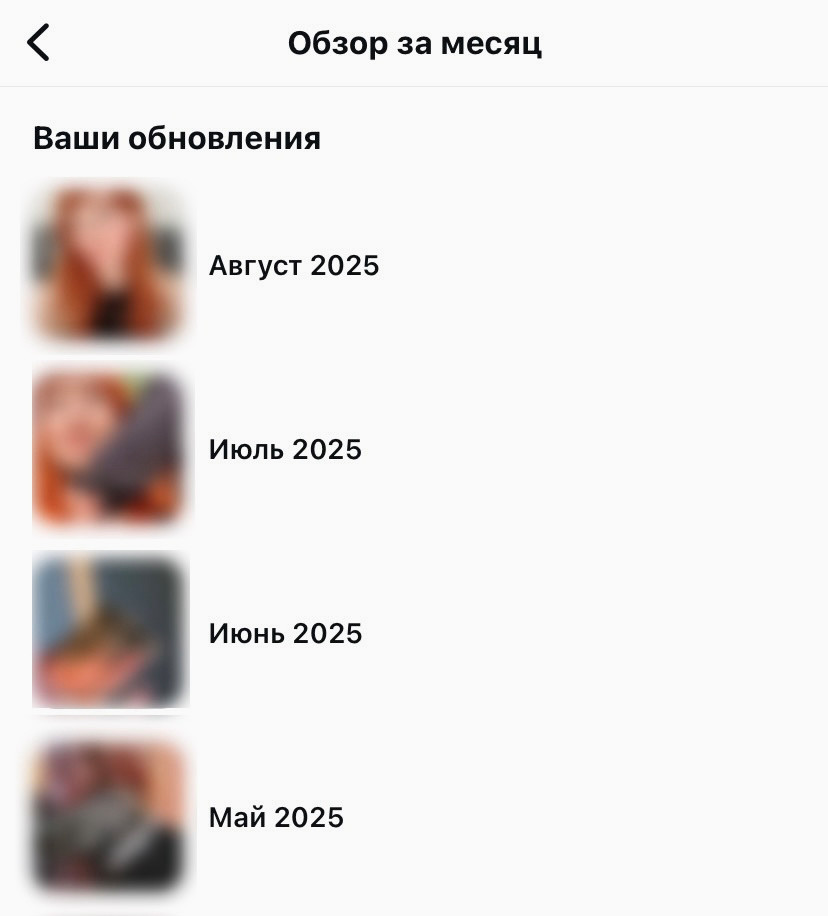Go back using the top-left arrow
This screenshot has width=828, height=916.
[x=38, y=43]
